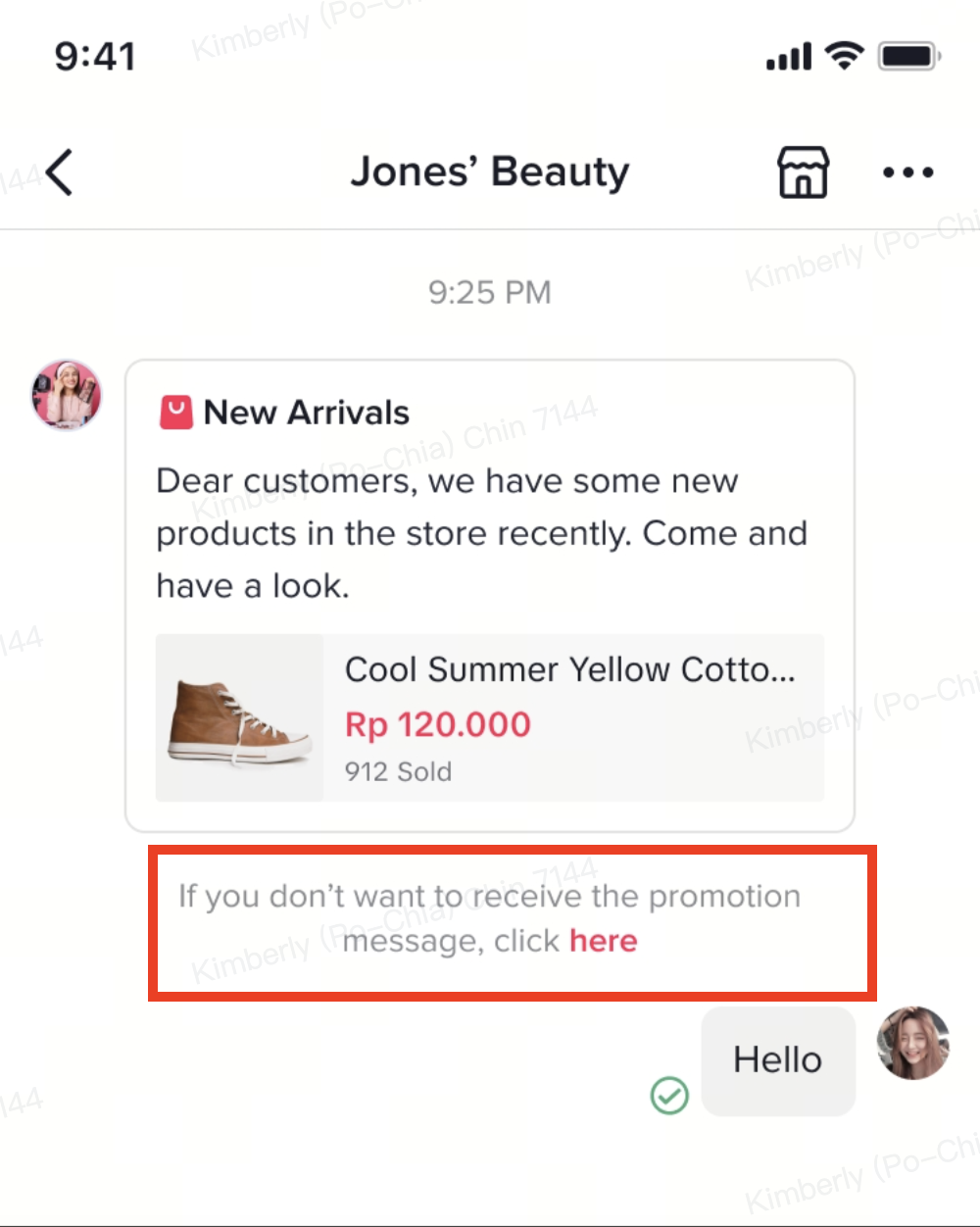Go back from Jones' Beauty chat

[x=60, y=172]
